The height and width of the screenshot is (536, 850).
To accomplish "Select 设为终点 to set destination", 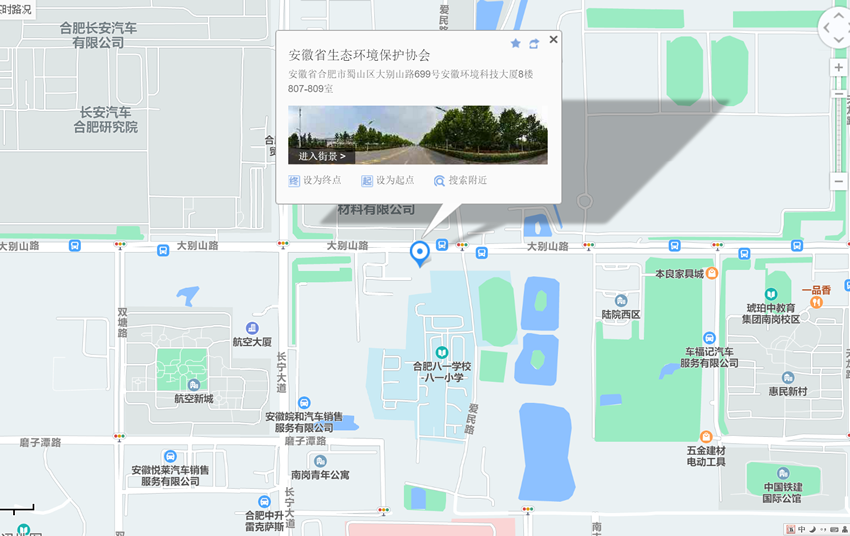I will coord(315,181).
